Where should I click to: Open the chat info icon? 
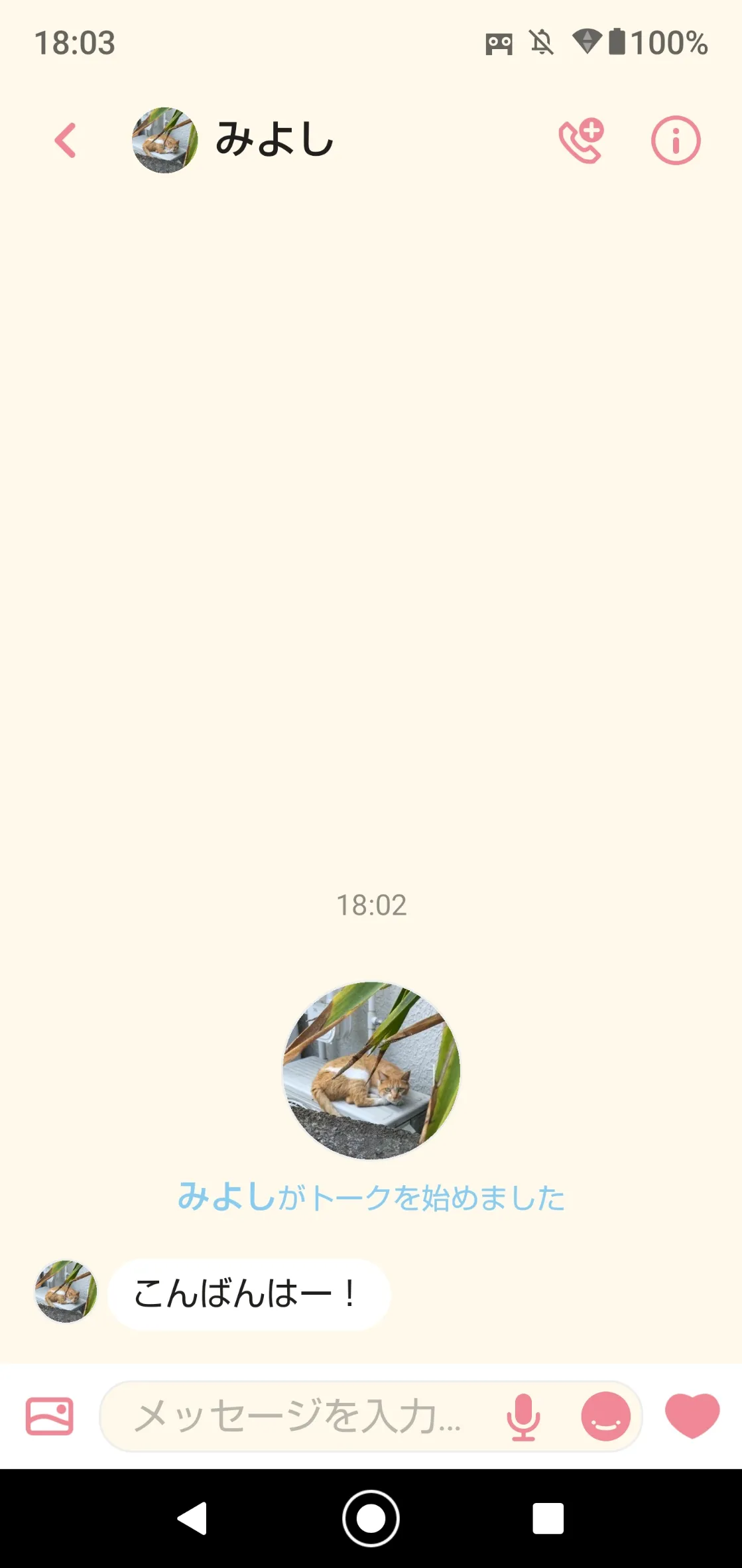pos(675,141)
